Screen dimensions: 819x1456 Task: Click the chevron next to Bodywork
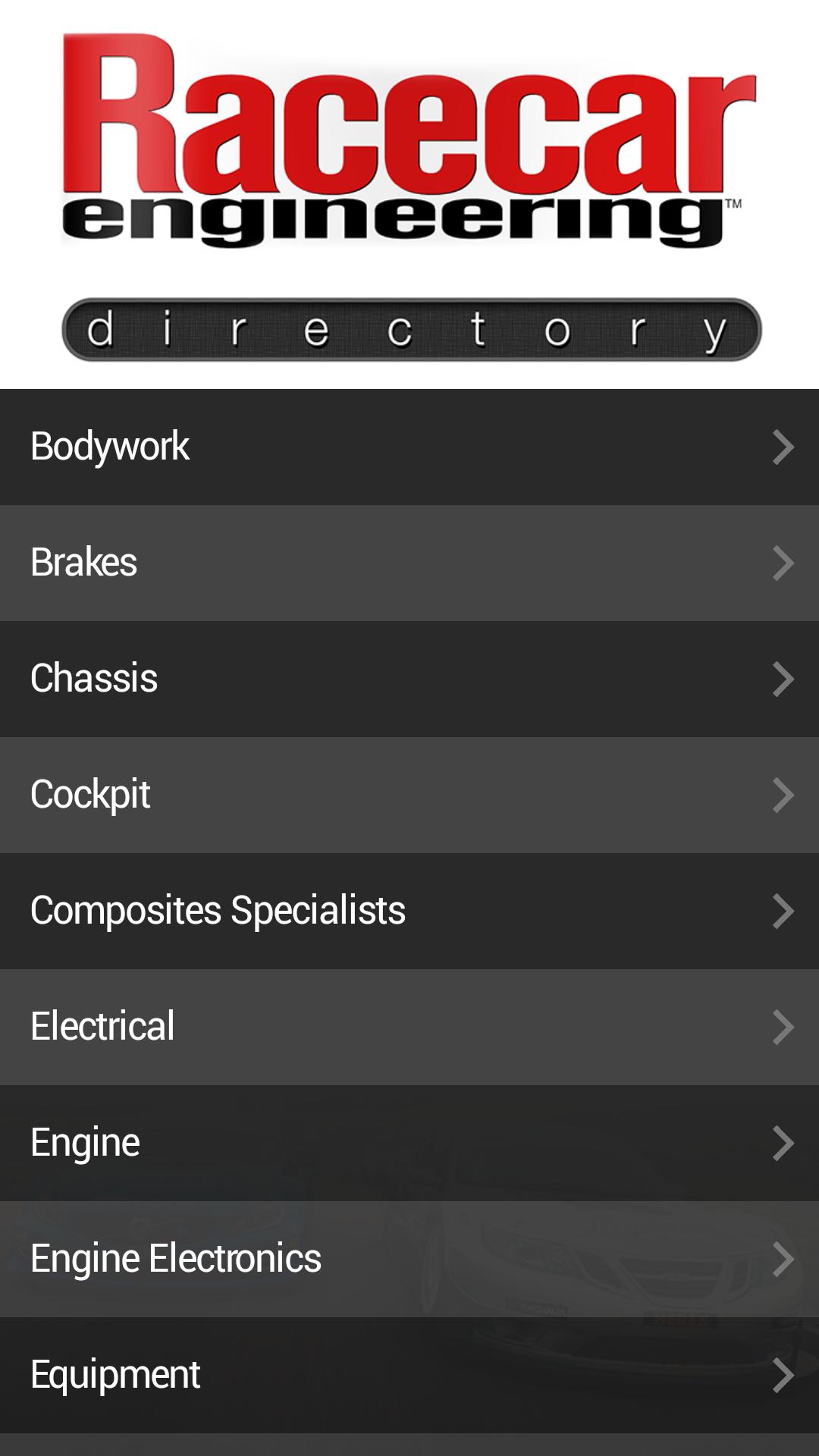[782, 447]
